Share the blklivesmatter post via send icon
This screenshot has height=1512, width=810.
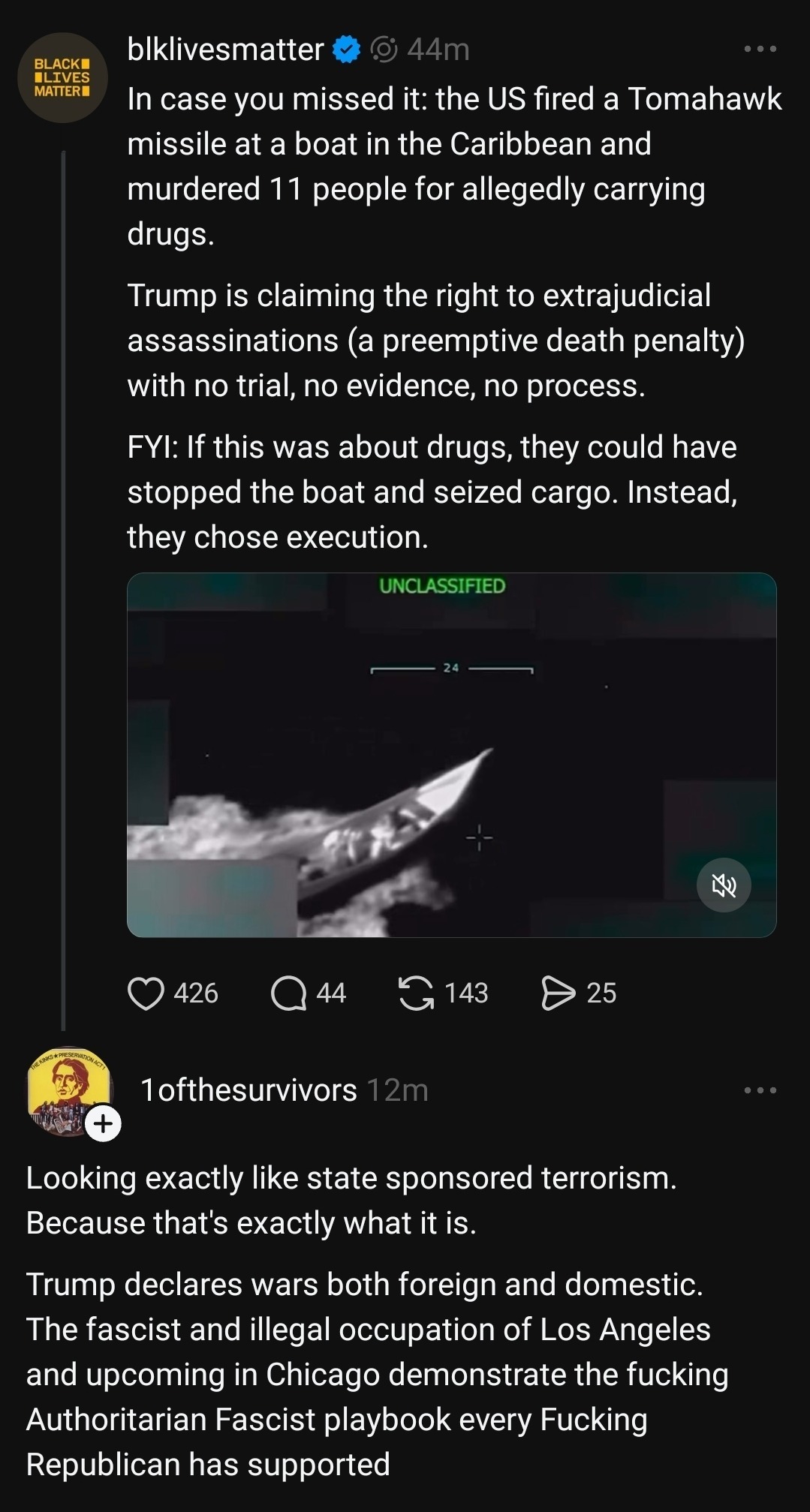coord(558,993)
